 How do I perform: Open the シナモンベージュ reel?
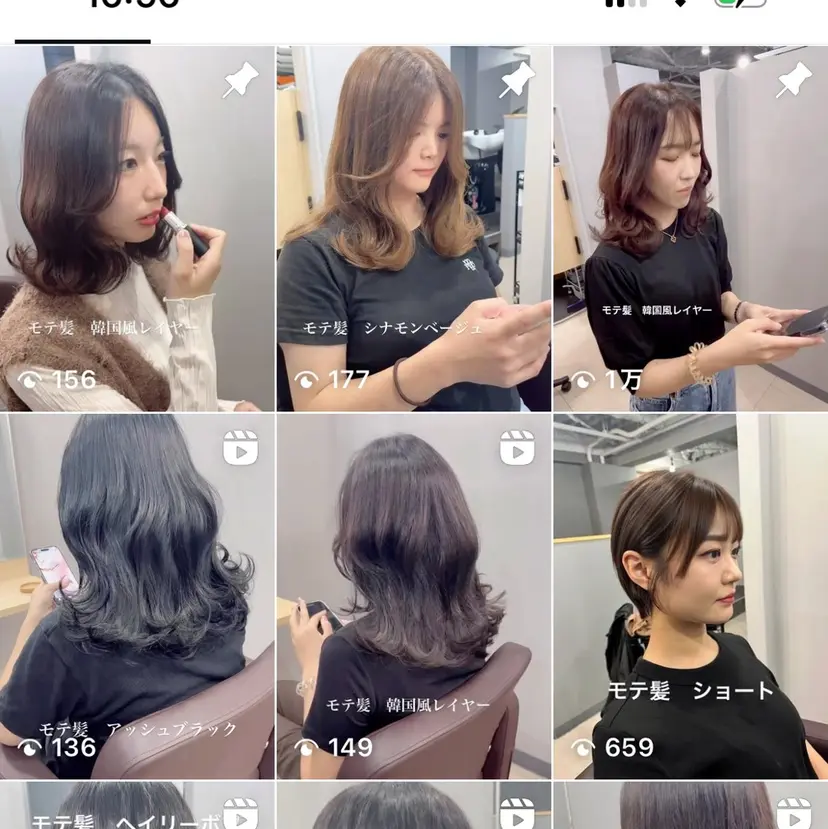[x=414, y=228]
